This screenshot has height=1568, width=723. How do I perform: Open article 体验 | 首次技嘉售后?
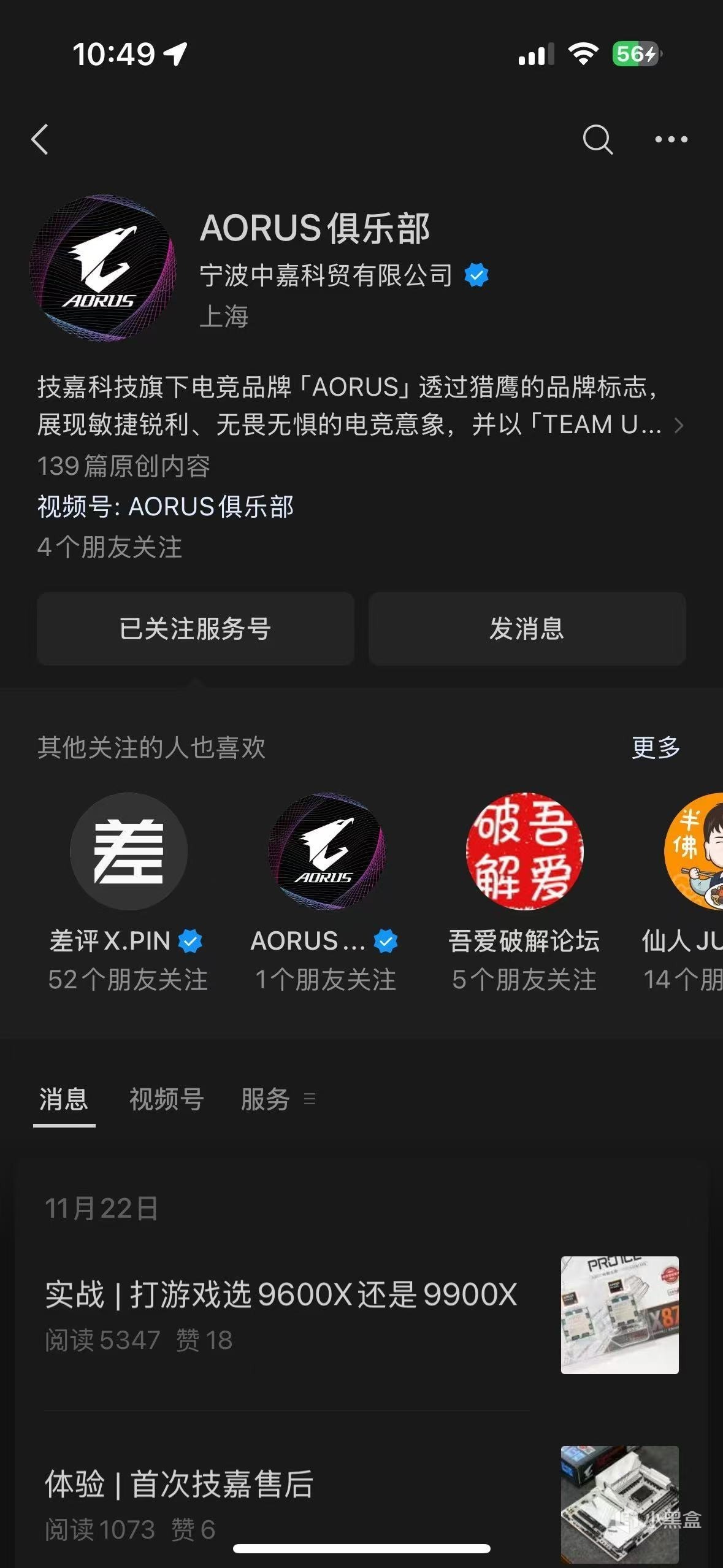pos(179,1485)
